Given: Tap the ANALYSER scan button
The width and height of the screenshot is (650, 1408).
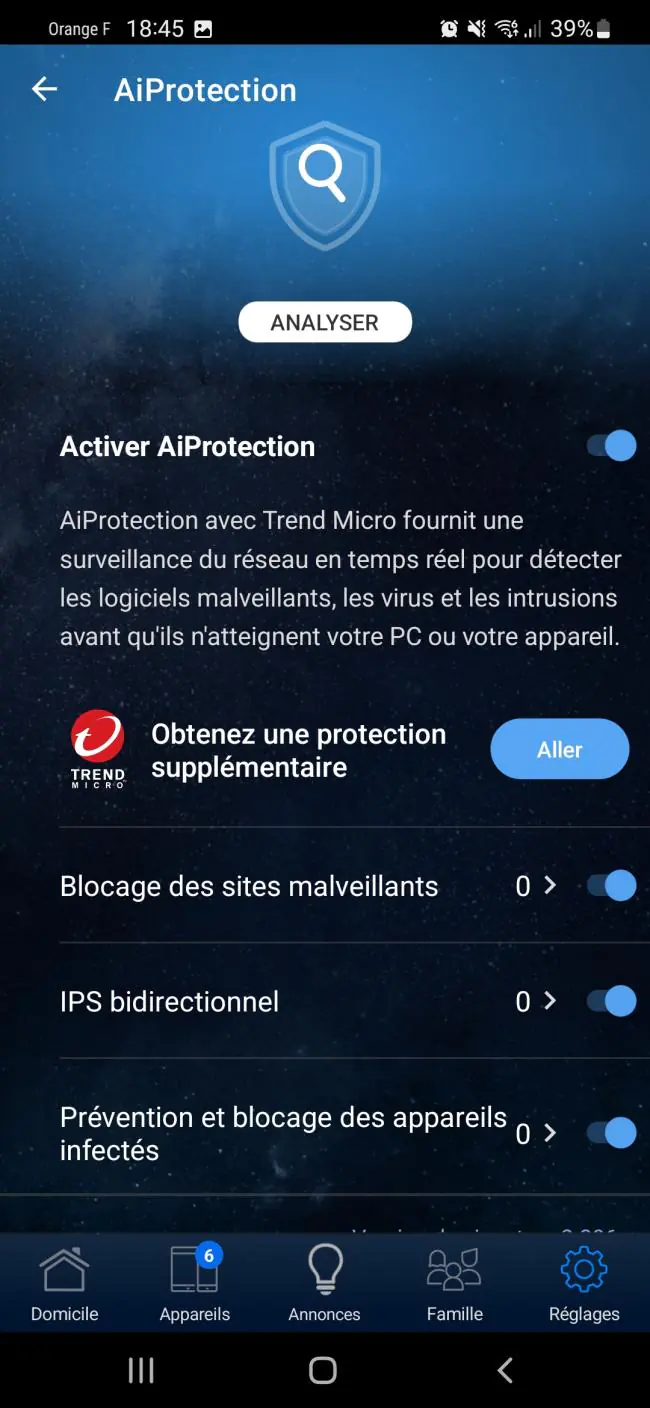Looking at the screenshot, I should 325,322.
